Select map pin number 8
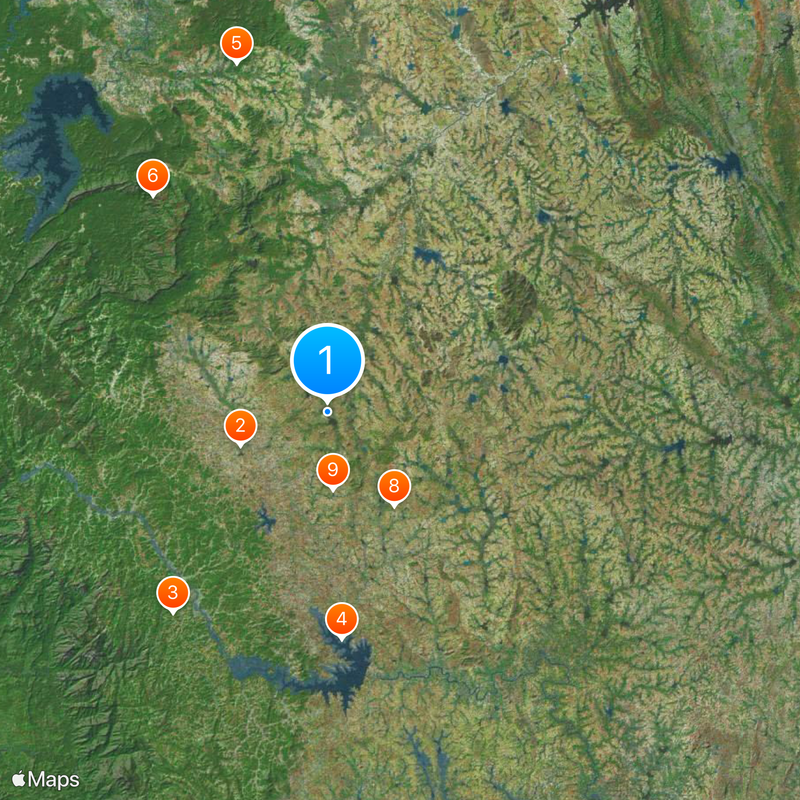This screenshot has width=800, height=800. tap(394, 487)
